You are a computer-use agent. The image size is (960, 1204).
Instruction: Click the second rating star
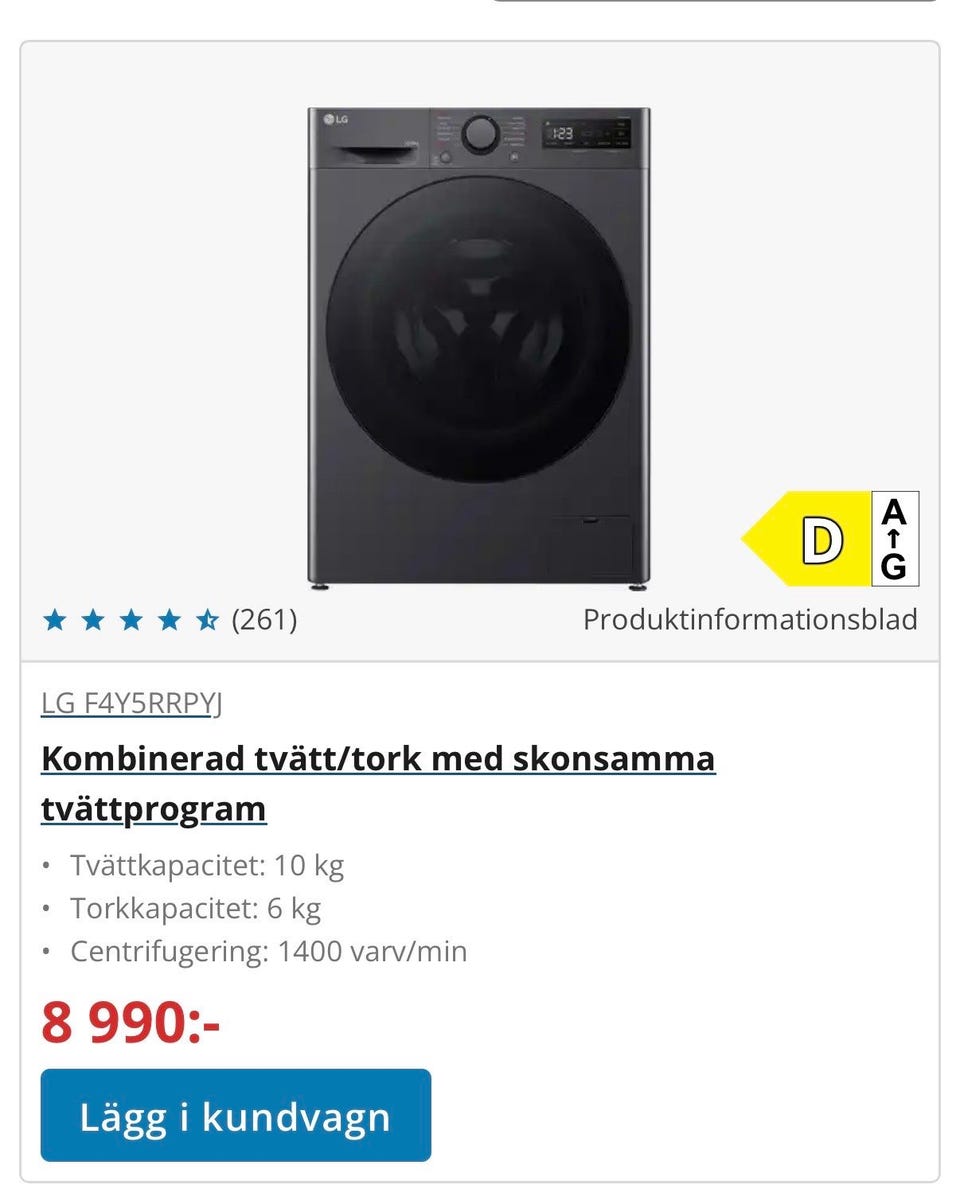tap(93, 620)
